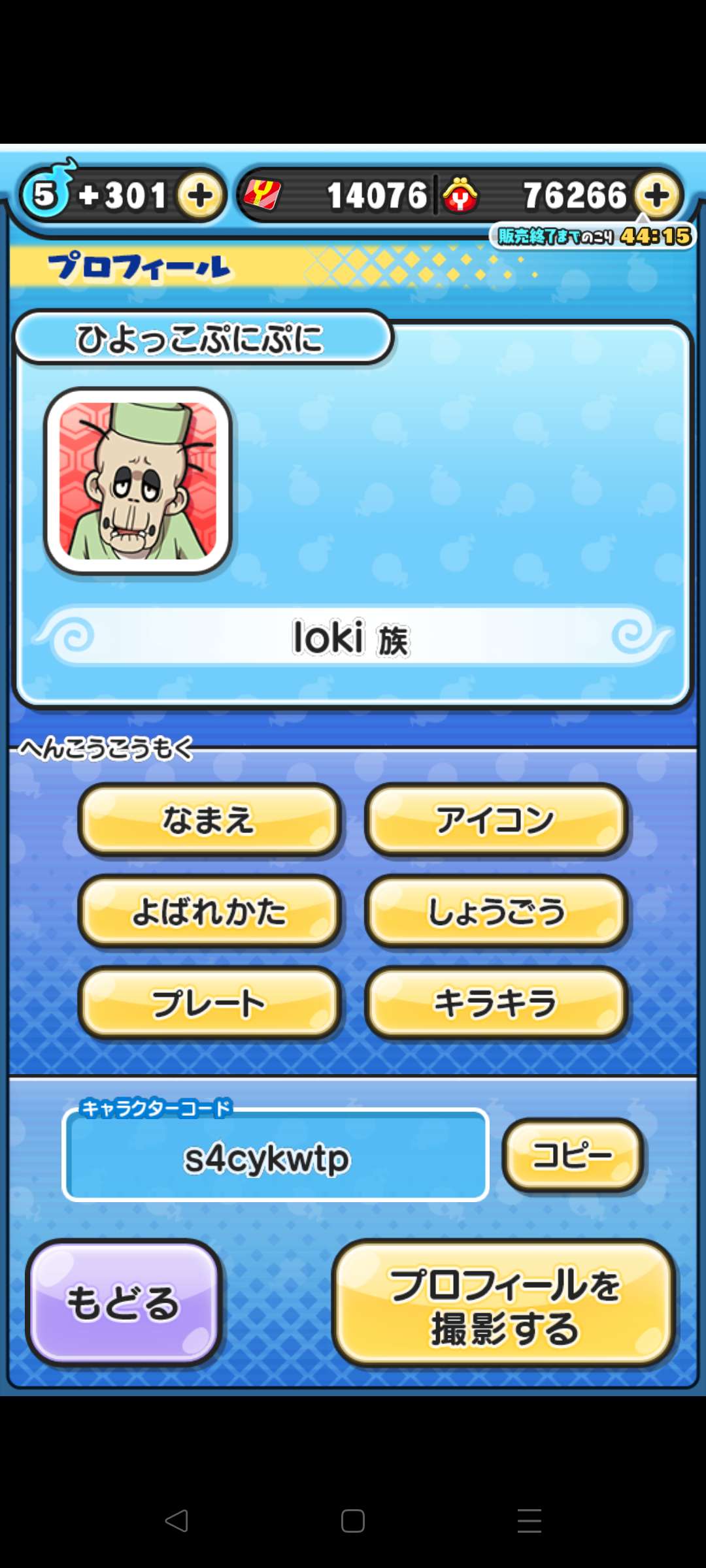The width and height of the screenshot is (706, 1568).
Task: Copy the character code with コピー
Action: [573, 1155]
